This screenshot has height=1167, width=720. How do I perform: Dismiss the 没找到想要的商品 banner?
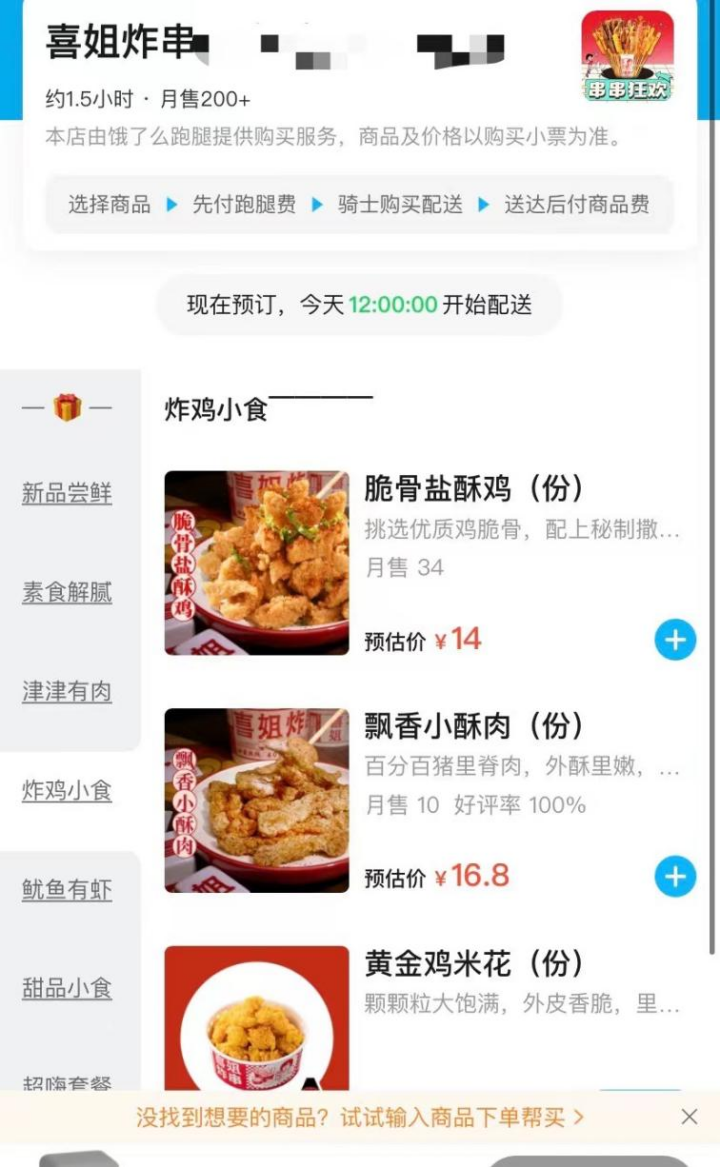pos(689,1117)
